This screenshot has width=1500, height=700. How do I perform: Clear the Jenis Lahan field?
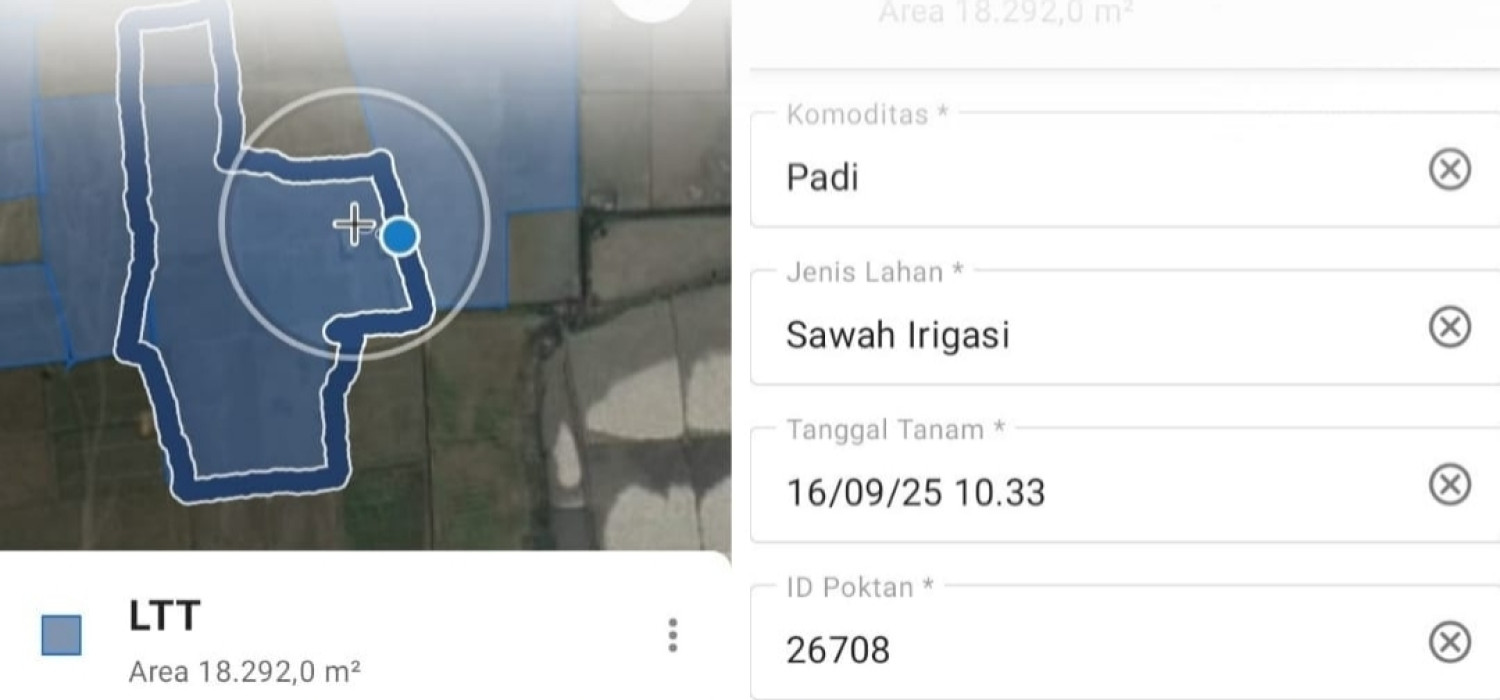(x=1449, y=327)
